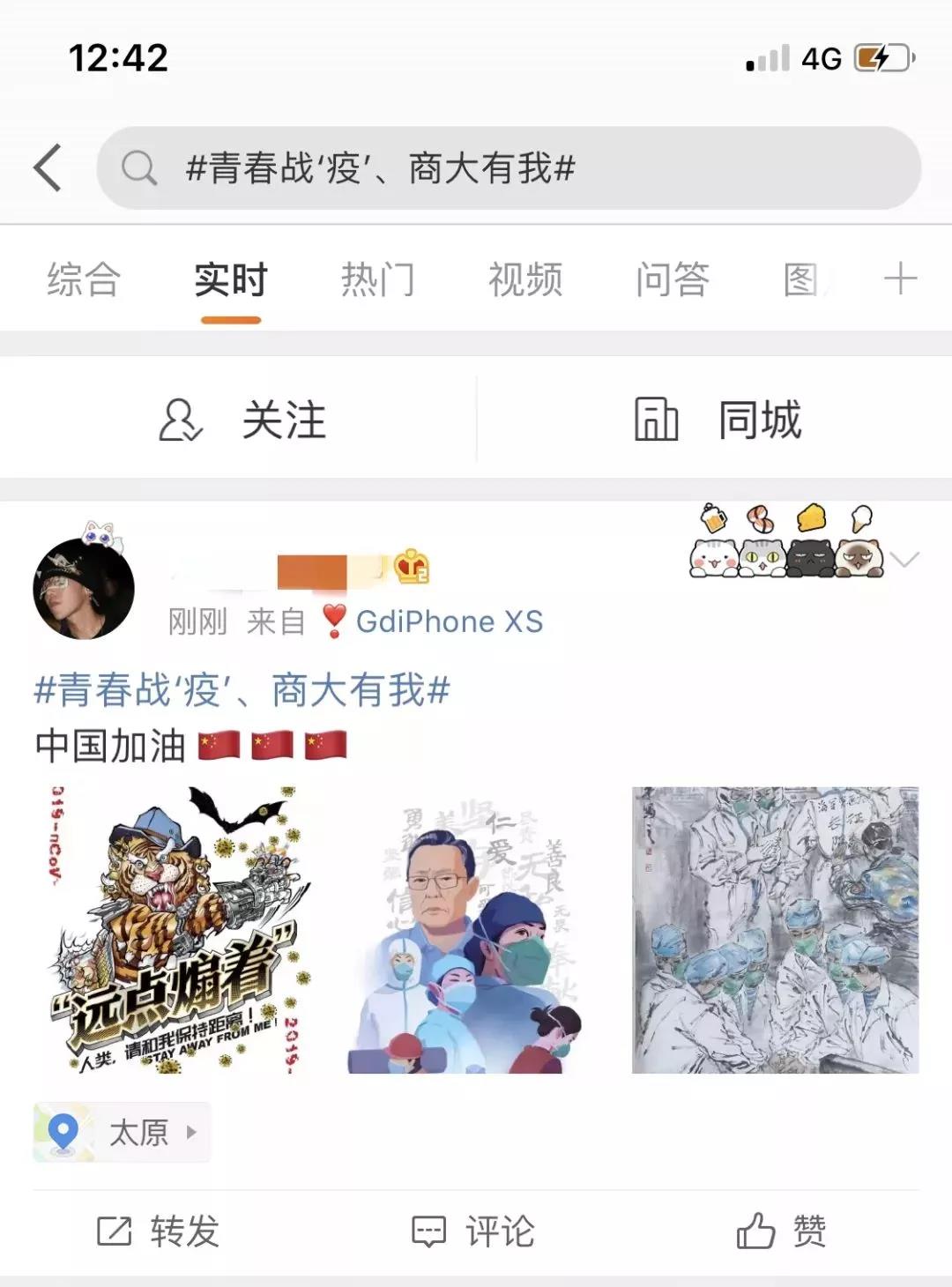Image resolution: width=952 pixels, height=1287 pixels.
Task: Select the 关注 filter
Action: 242,420
